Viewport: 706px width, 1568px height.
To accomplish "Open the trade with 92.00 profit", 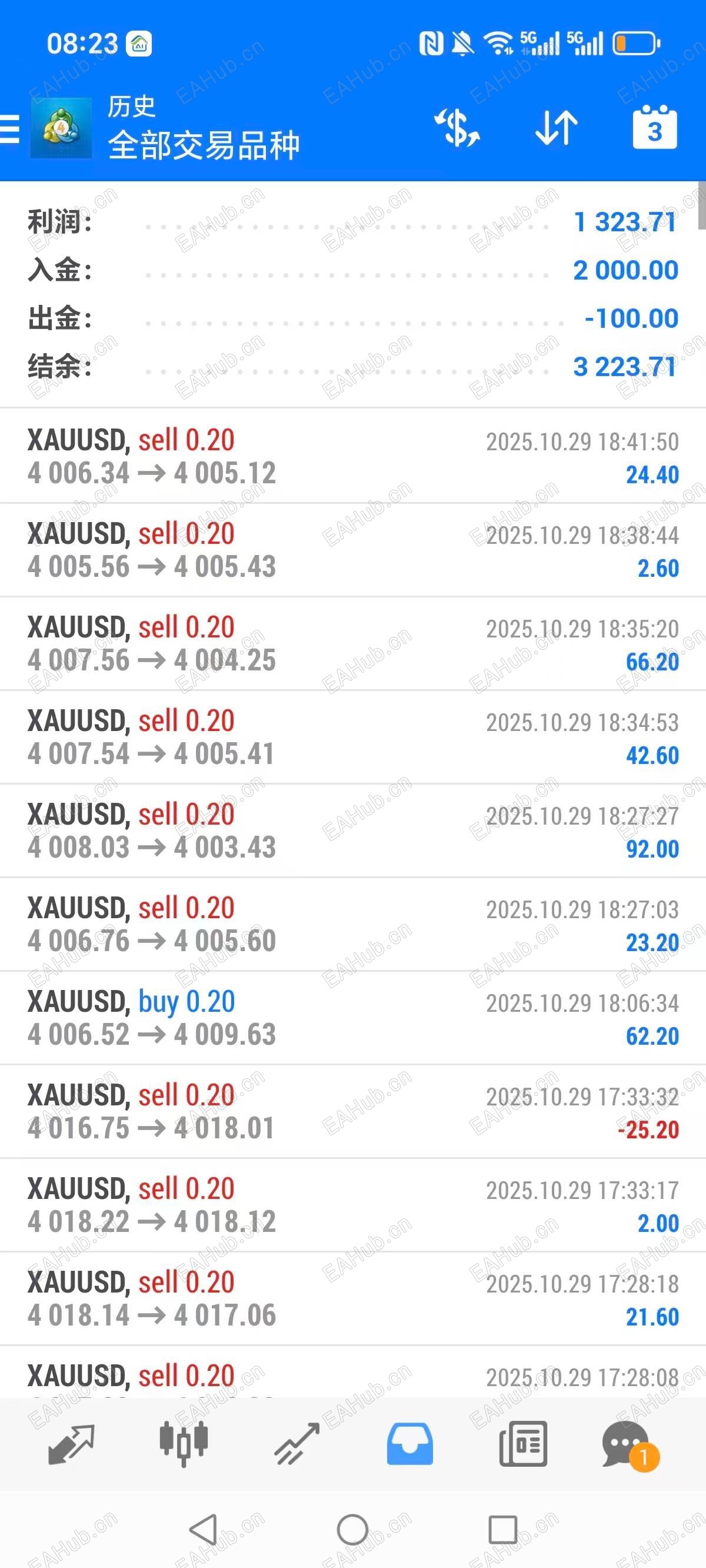I will (353, 831).
